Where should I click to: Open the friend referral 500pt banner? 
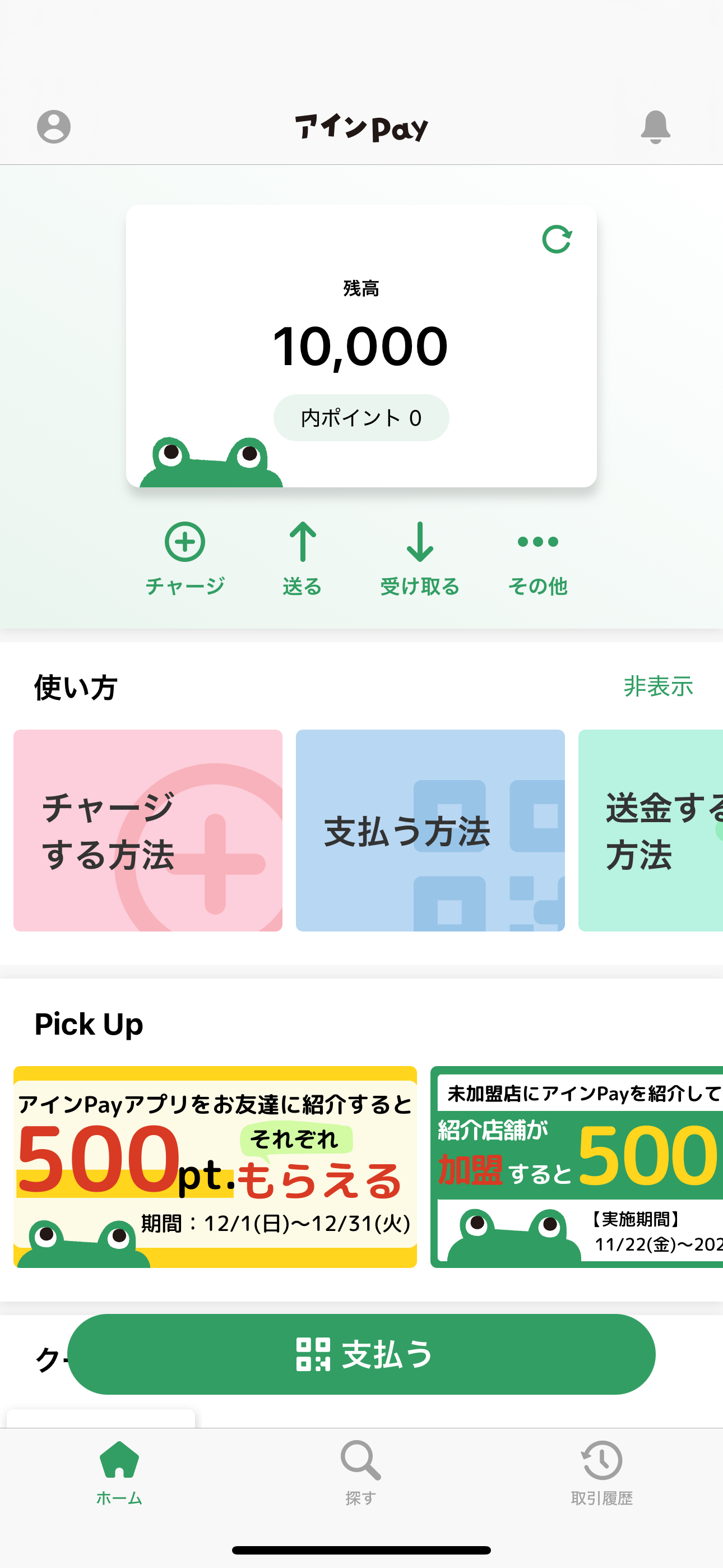tap(215, 1167)
